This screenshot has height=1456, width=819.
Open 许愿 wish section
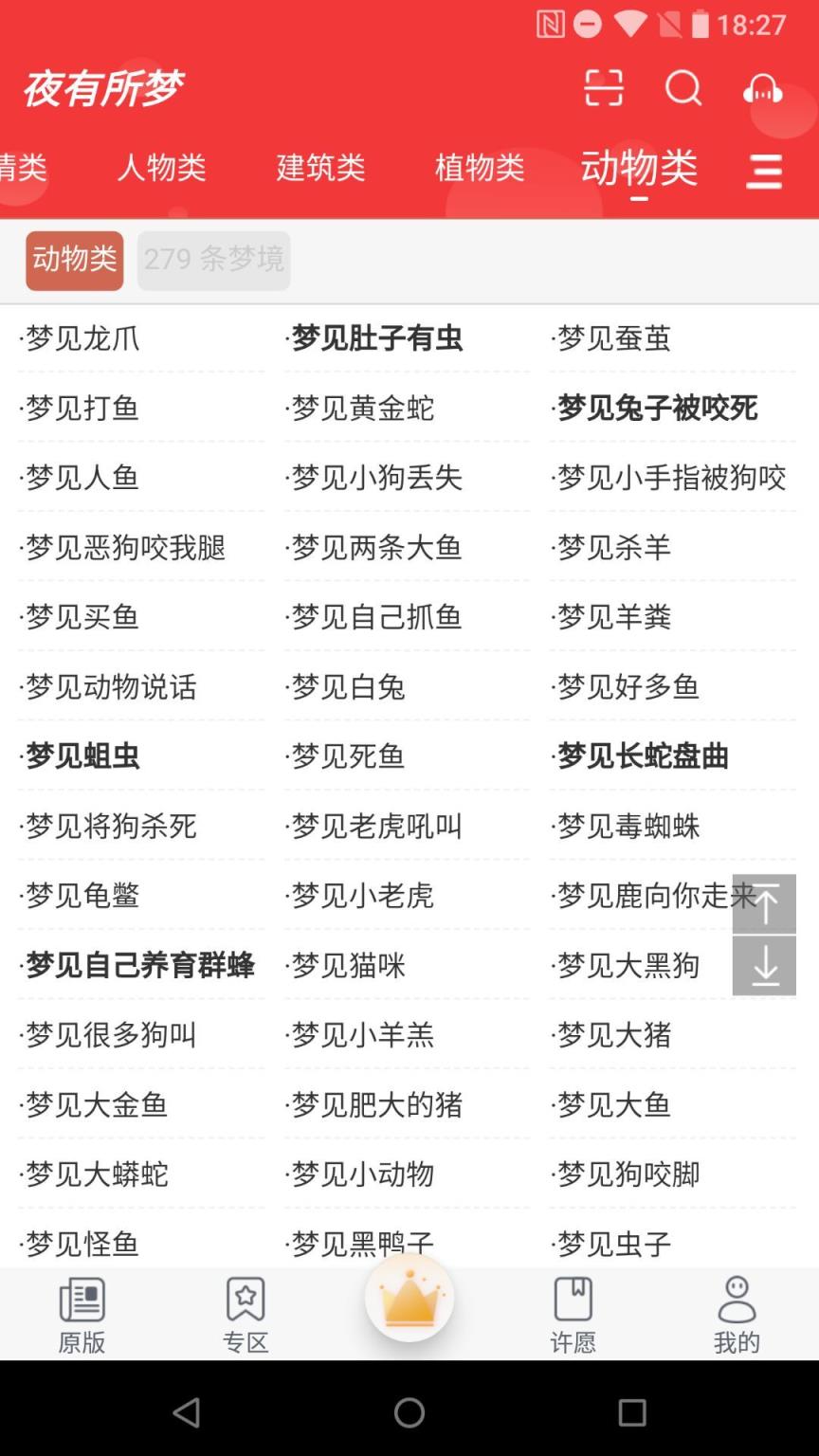click(573, 1314)
